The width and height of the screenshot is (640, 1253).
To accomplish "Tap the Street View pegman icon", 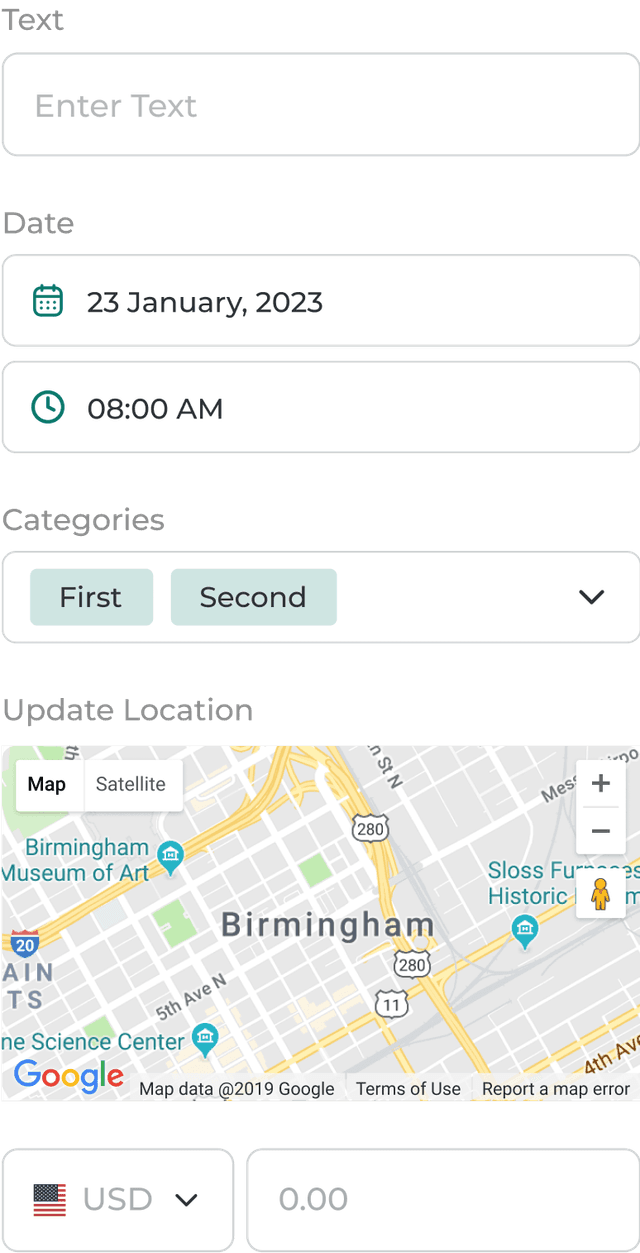I will coord(601,893).
